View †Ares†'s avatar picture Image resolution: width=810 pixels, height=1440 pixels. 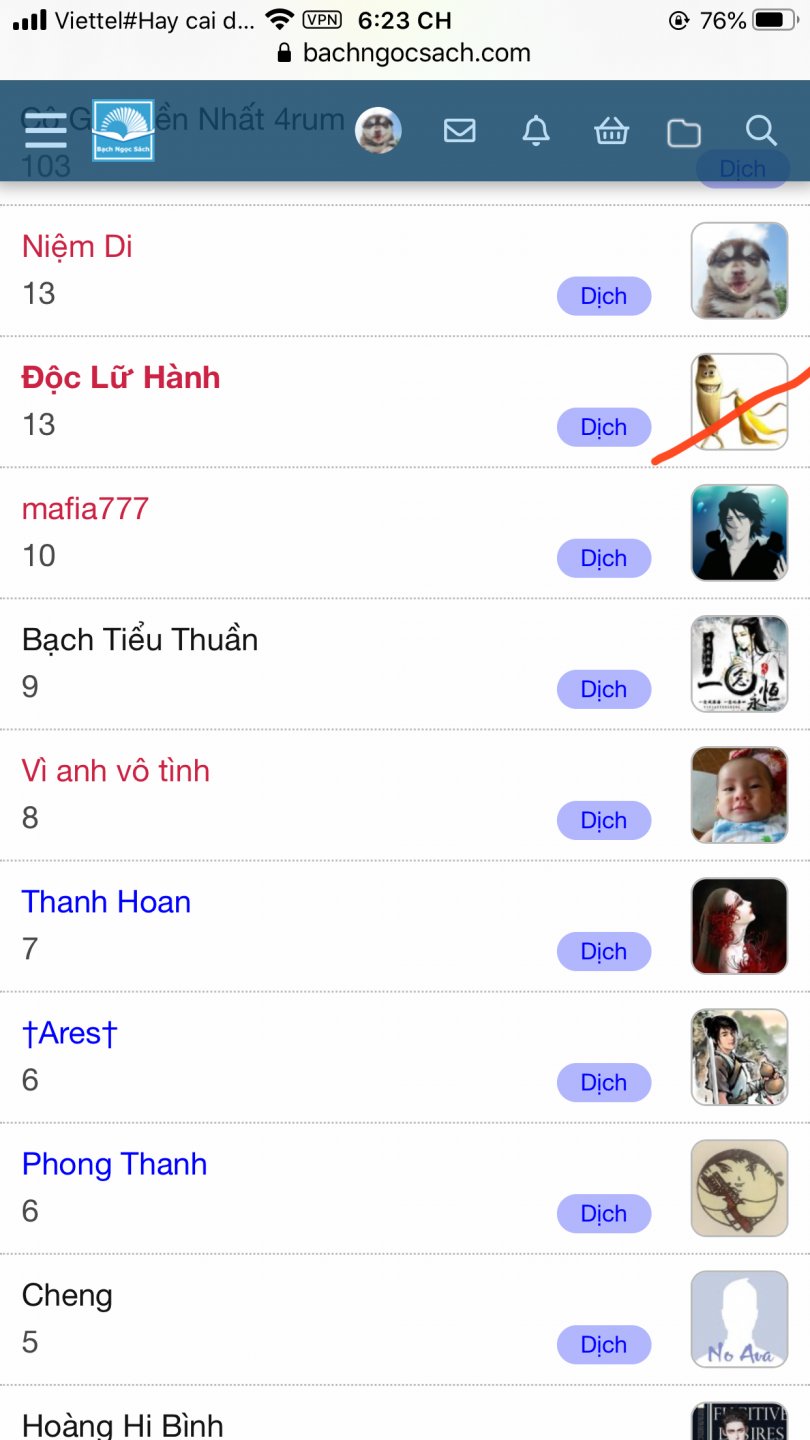pyautogui.click(x=739, y=1057)
